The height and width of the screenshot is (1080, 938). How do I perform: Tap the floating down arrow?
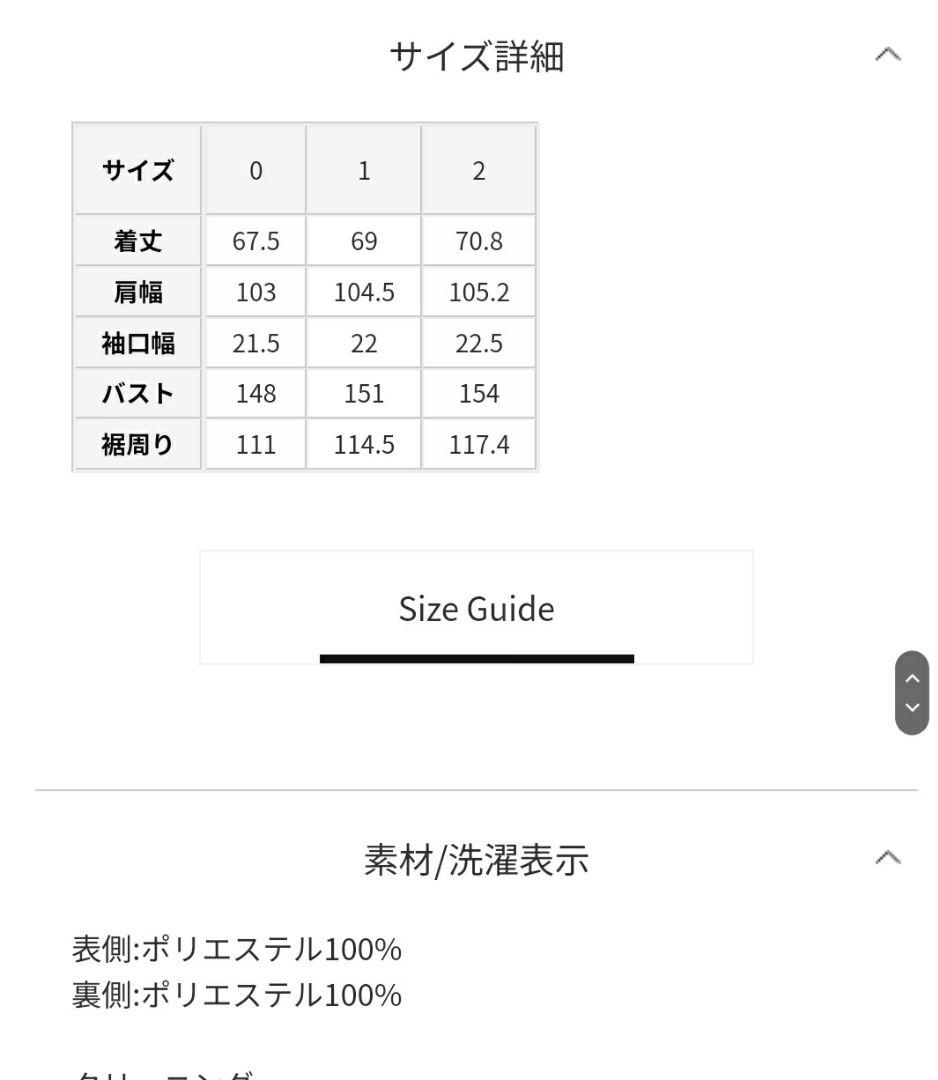point(911,708)
